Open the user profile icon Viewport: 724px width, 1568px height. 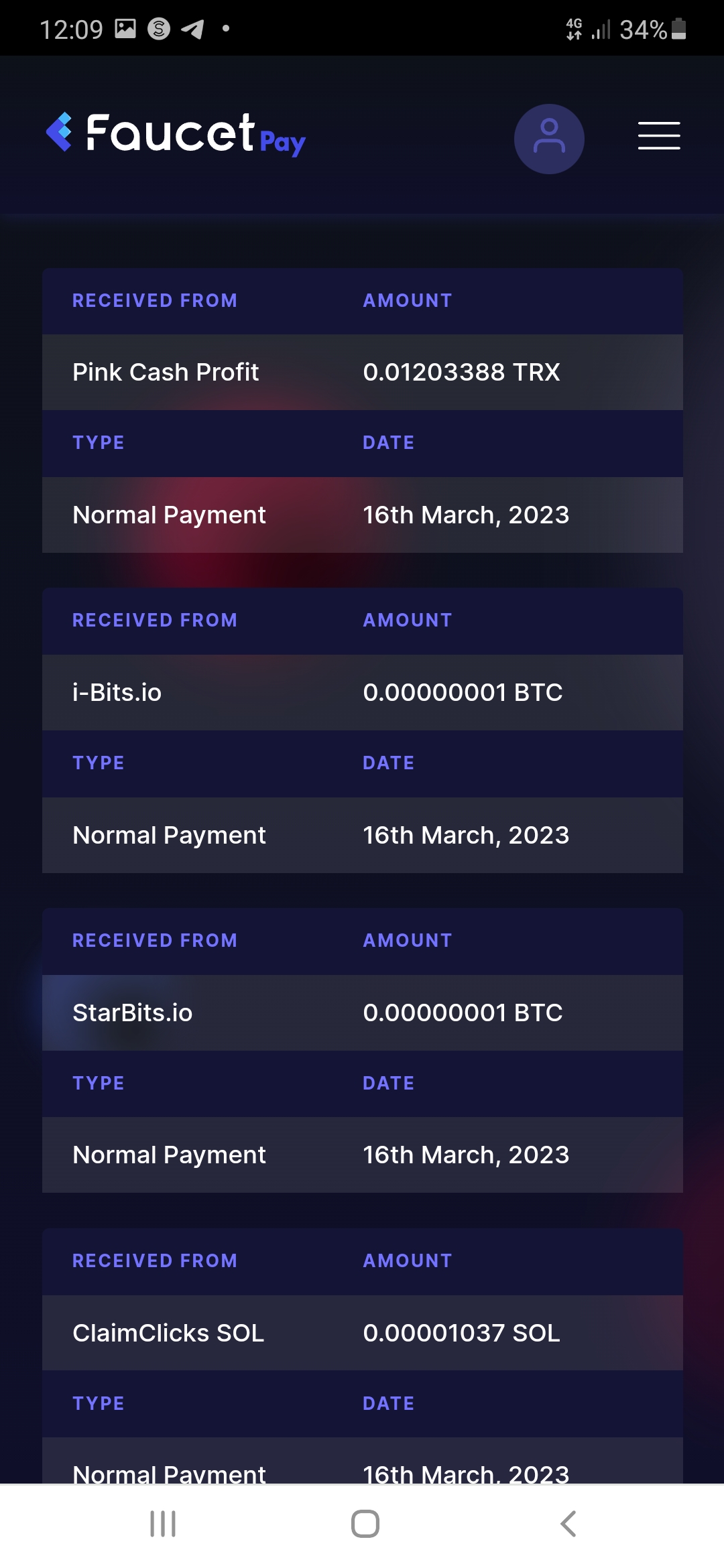(x=549, y=139)
